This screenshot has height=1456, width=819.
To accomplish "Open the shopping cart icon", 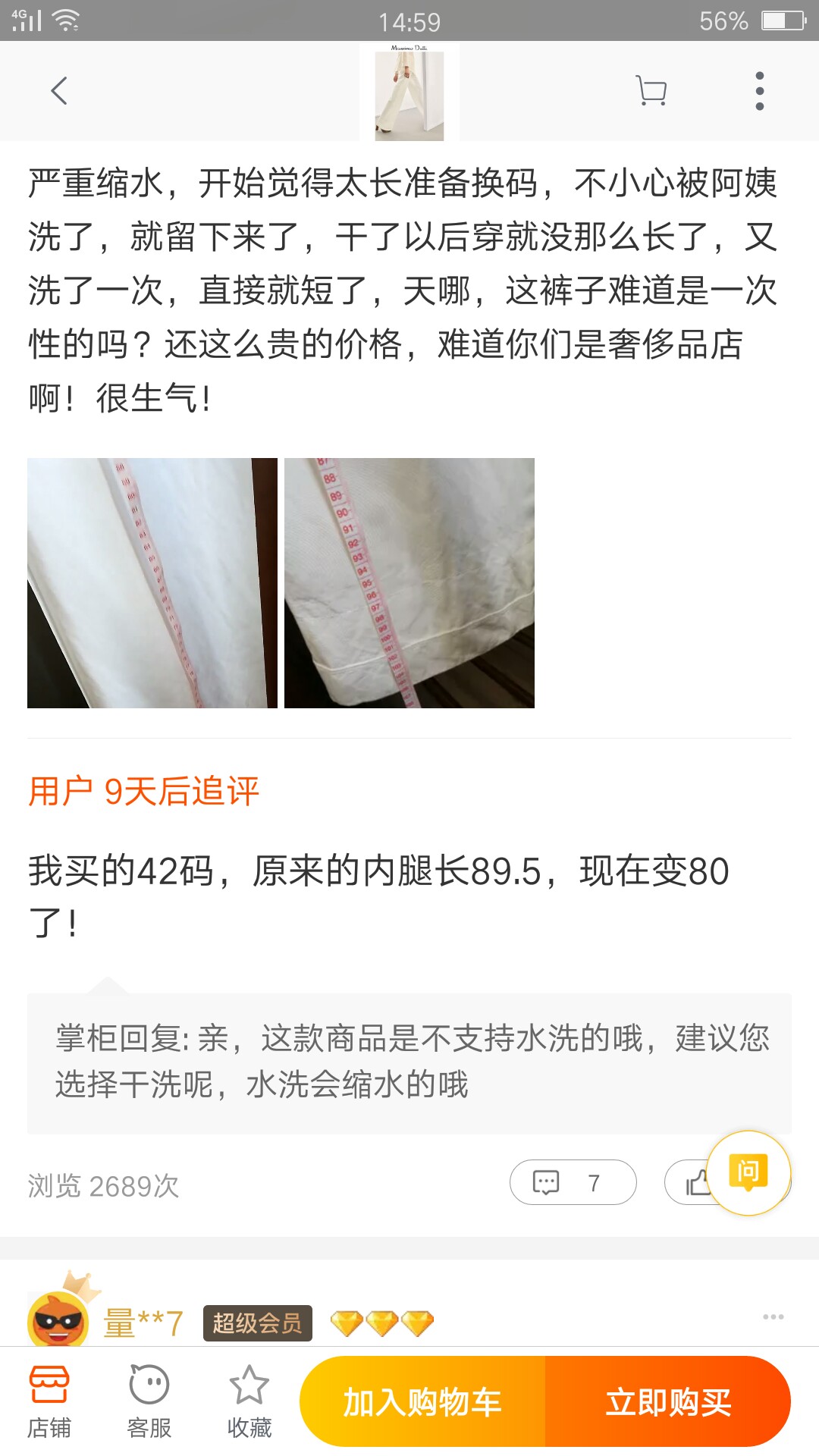I will pyautogui.click(x=651, y=91).
